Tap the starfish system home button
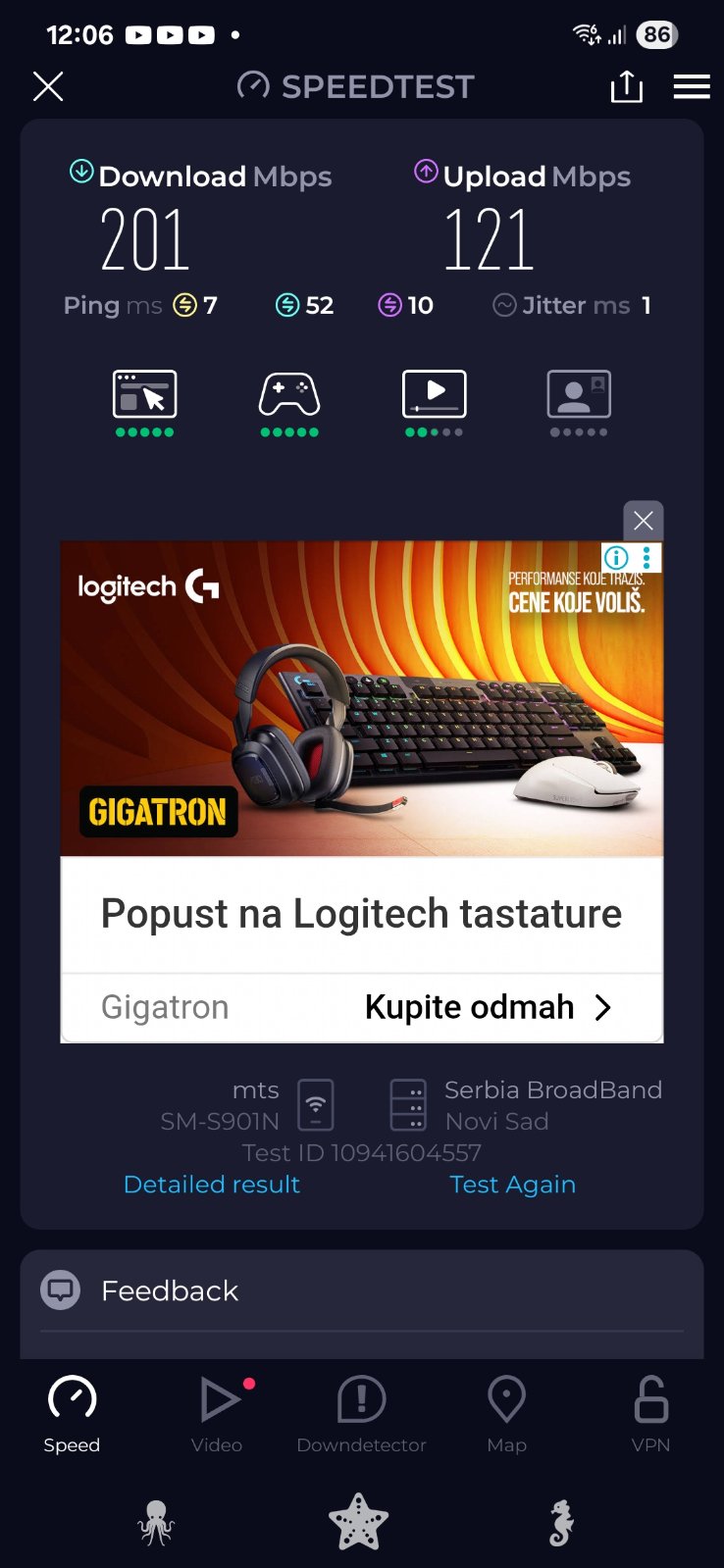Screen dimensions: 724x1568 tap(359, 1523)
